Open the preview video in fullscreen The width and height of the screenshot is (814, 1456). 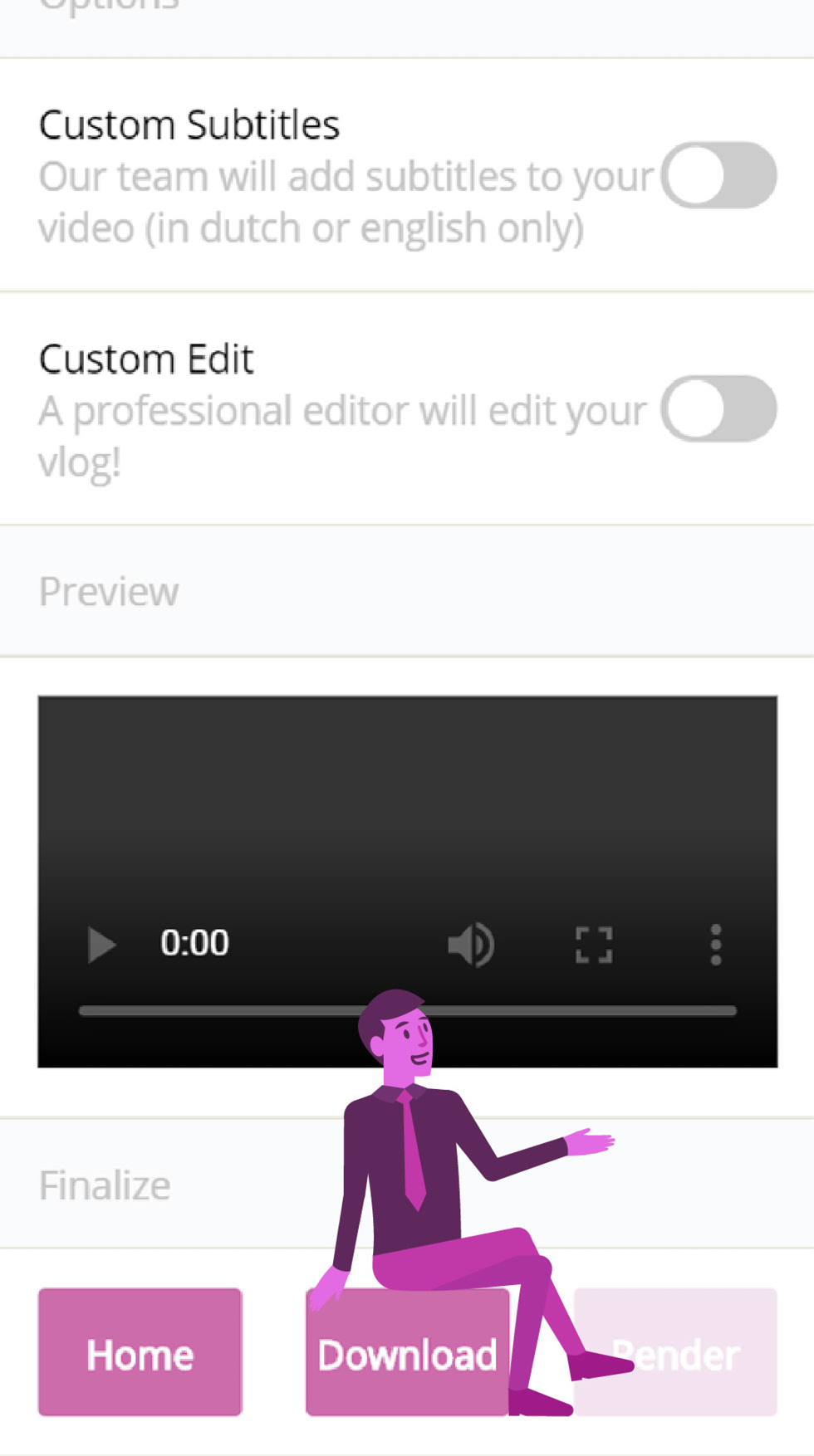tap(594, 945)
